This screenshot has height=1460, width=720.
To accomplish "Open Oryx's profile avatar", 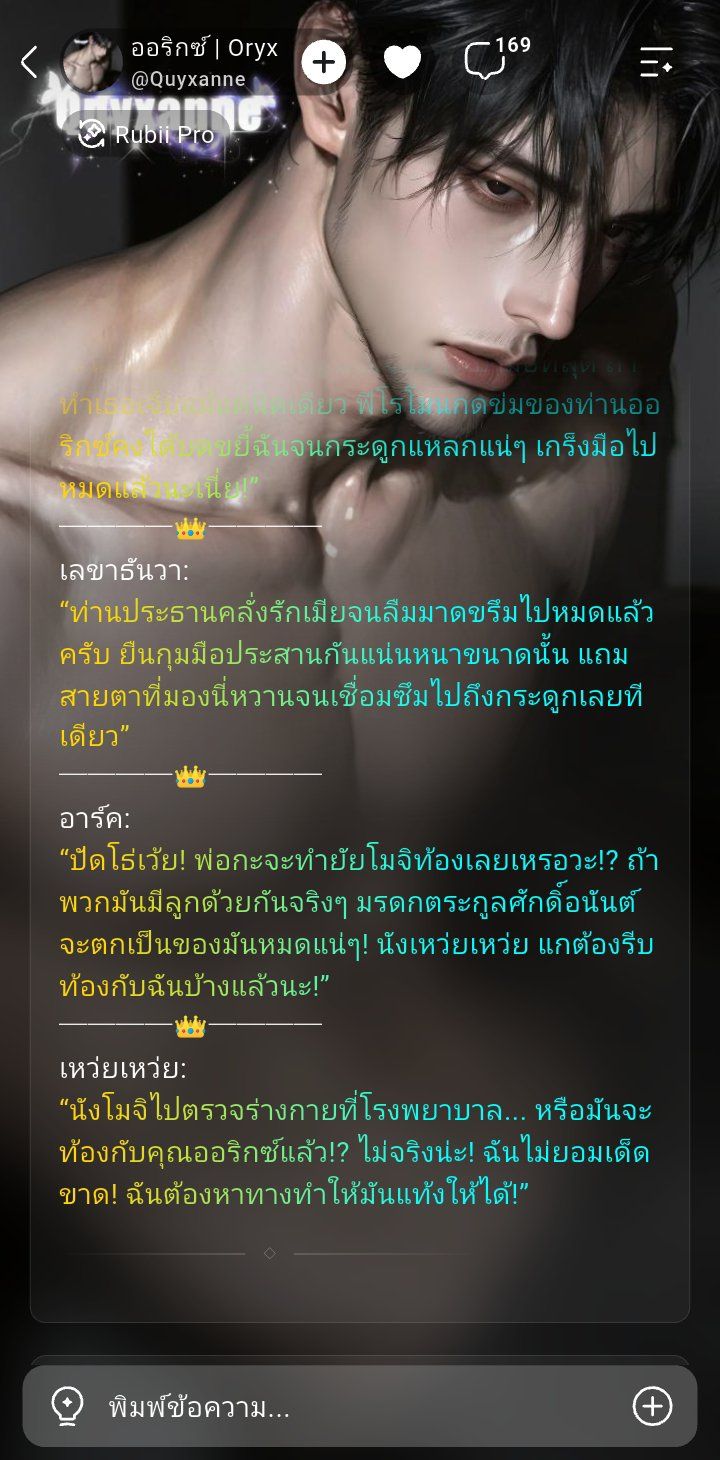I will tap(92, 62).
